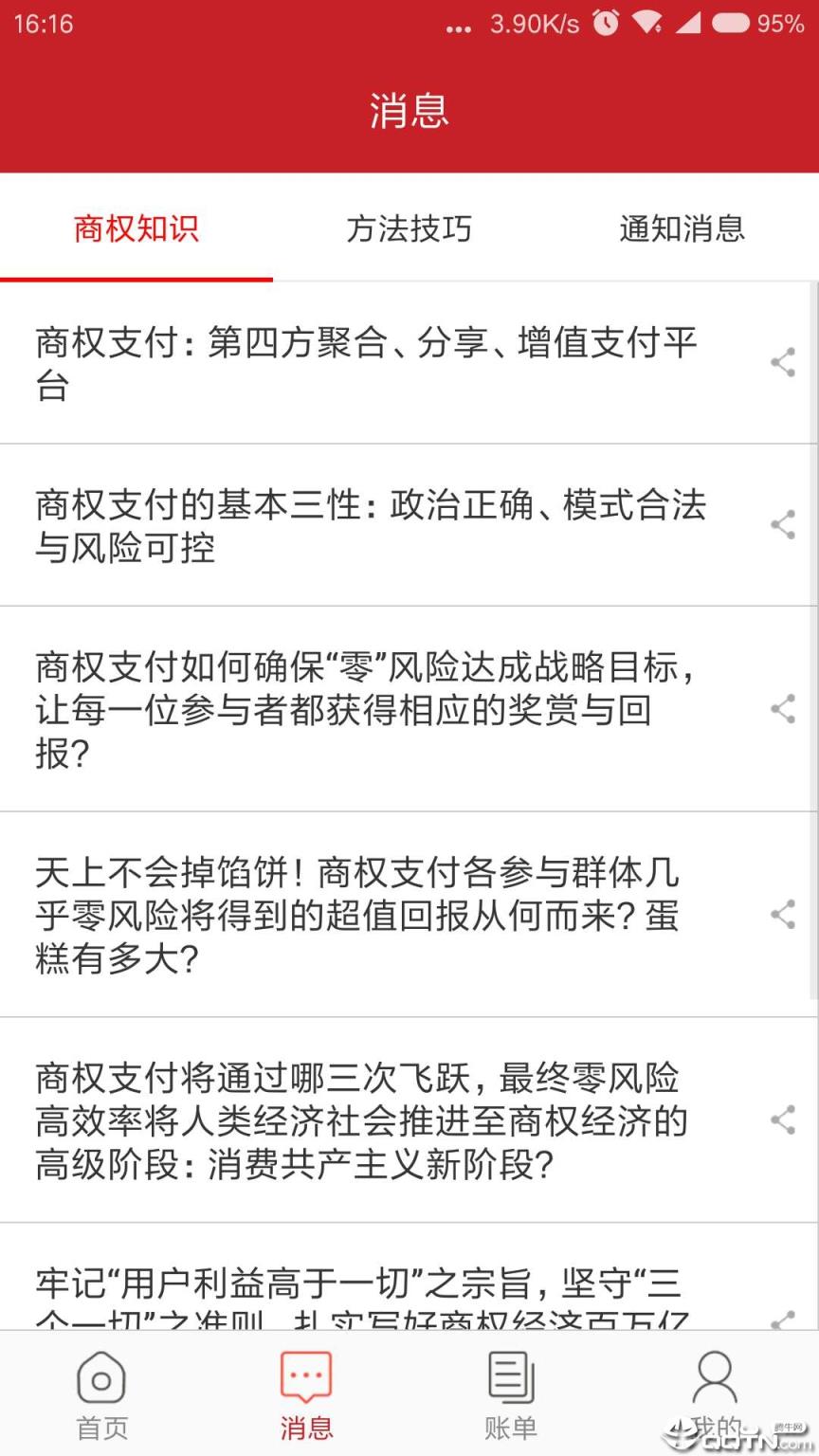
Task: Share the "商权支付：第四方聚合" article
Action: click(783, 361)
